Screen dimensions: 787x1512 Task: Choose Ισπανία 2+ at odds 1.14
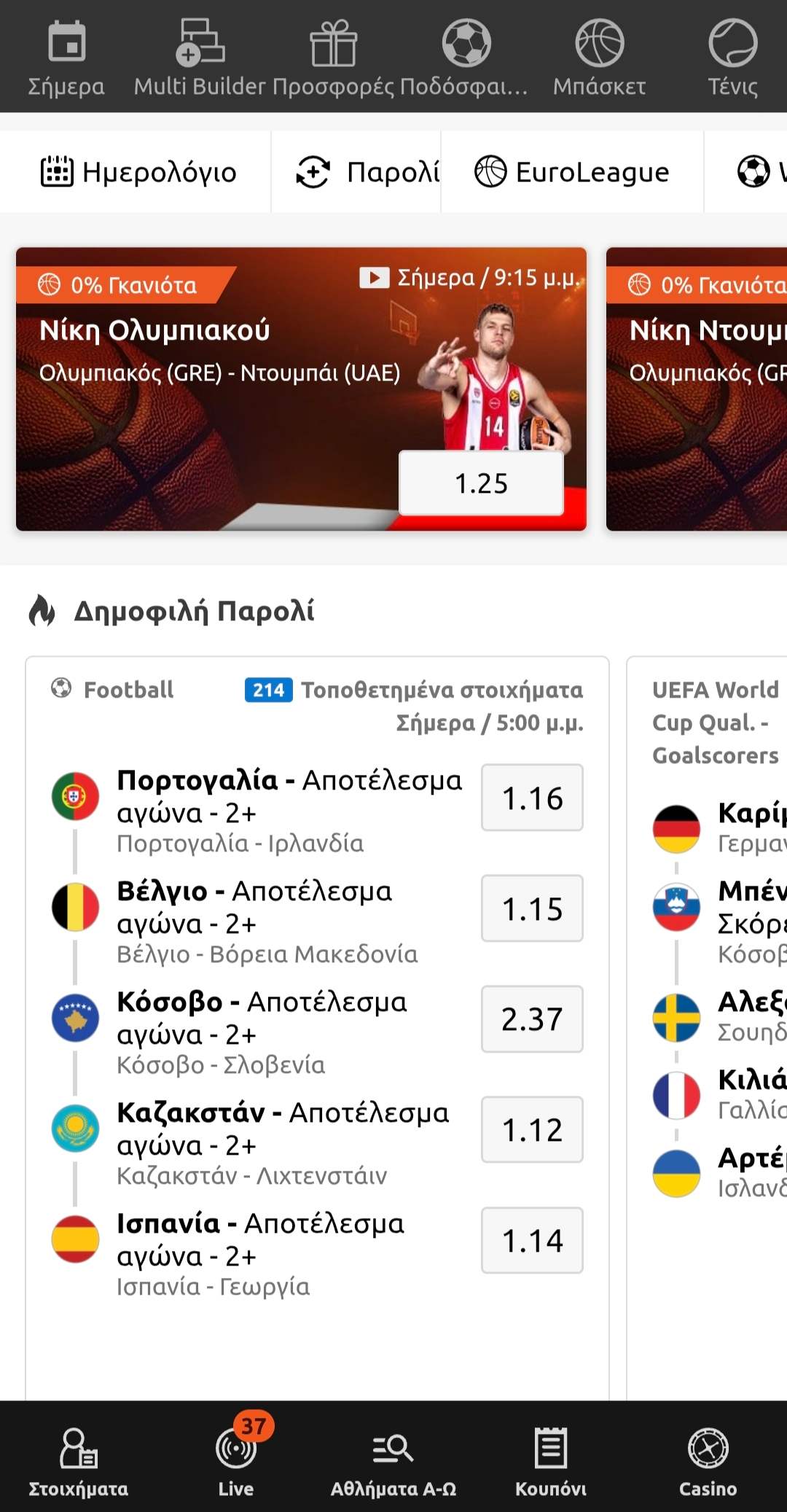(x=532, y=1241)
